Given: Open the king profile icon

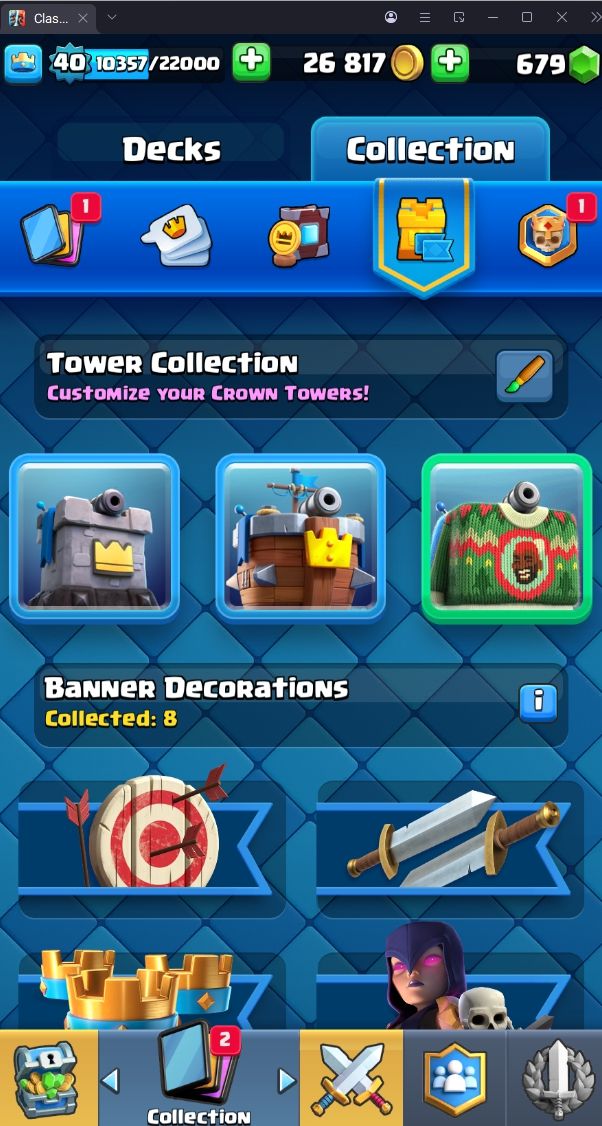Looking at the screenshot, I should coord(23,64).
